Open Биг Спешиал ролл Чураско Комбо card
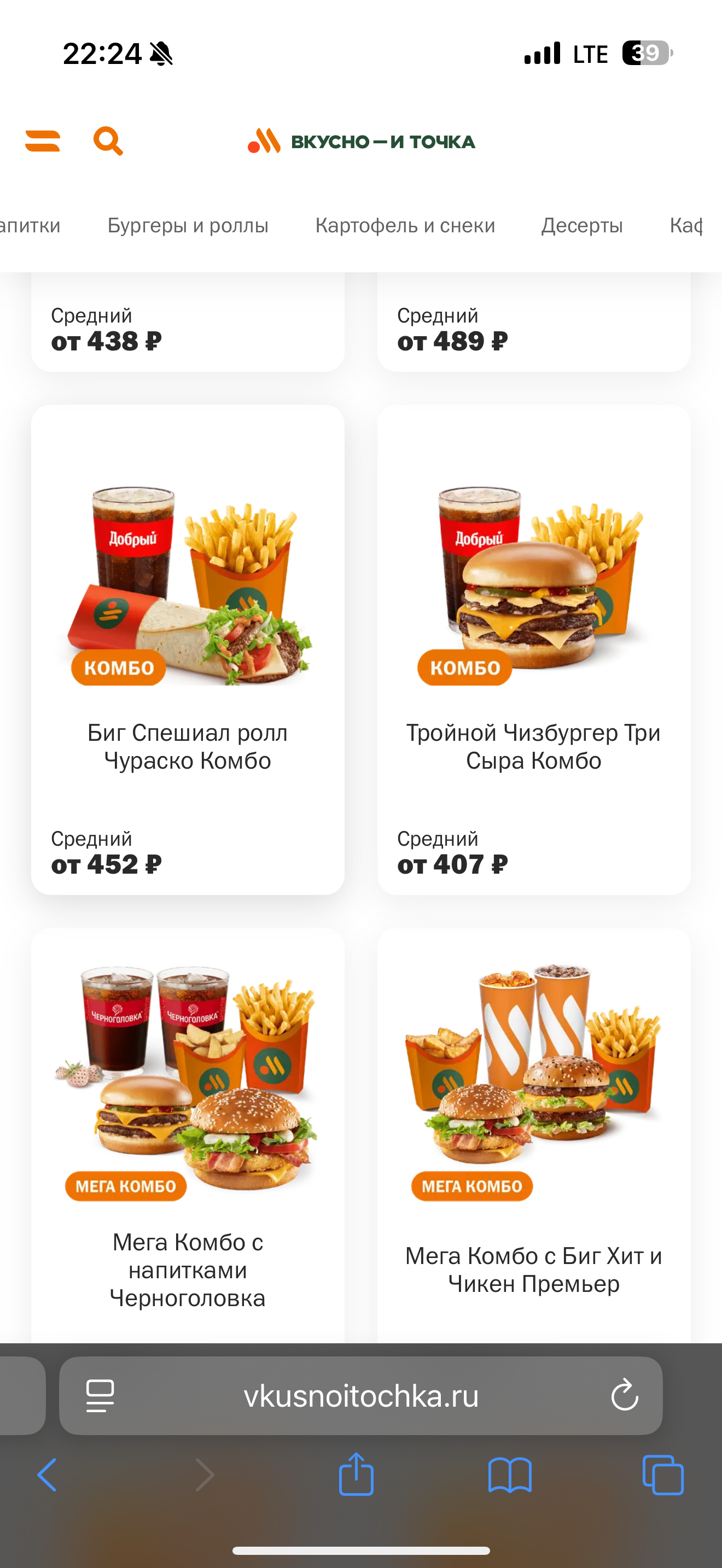This screenshot has height=1568, width=722. click(x=188, y=649)
